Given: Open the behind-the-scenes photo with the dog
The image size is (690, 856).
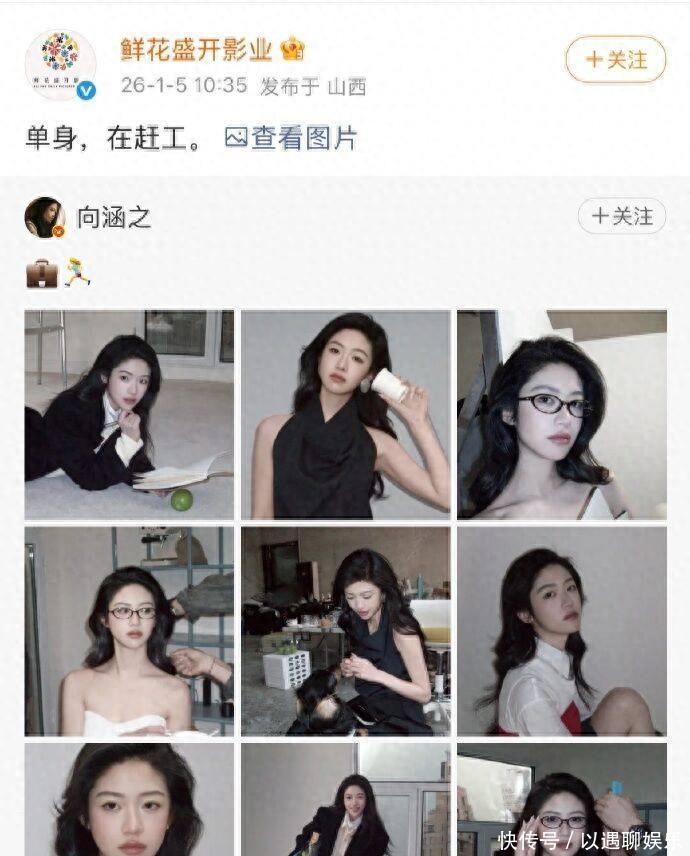Looking at the screenshot, I should 345,631.
